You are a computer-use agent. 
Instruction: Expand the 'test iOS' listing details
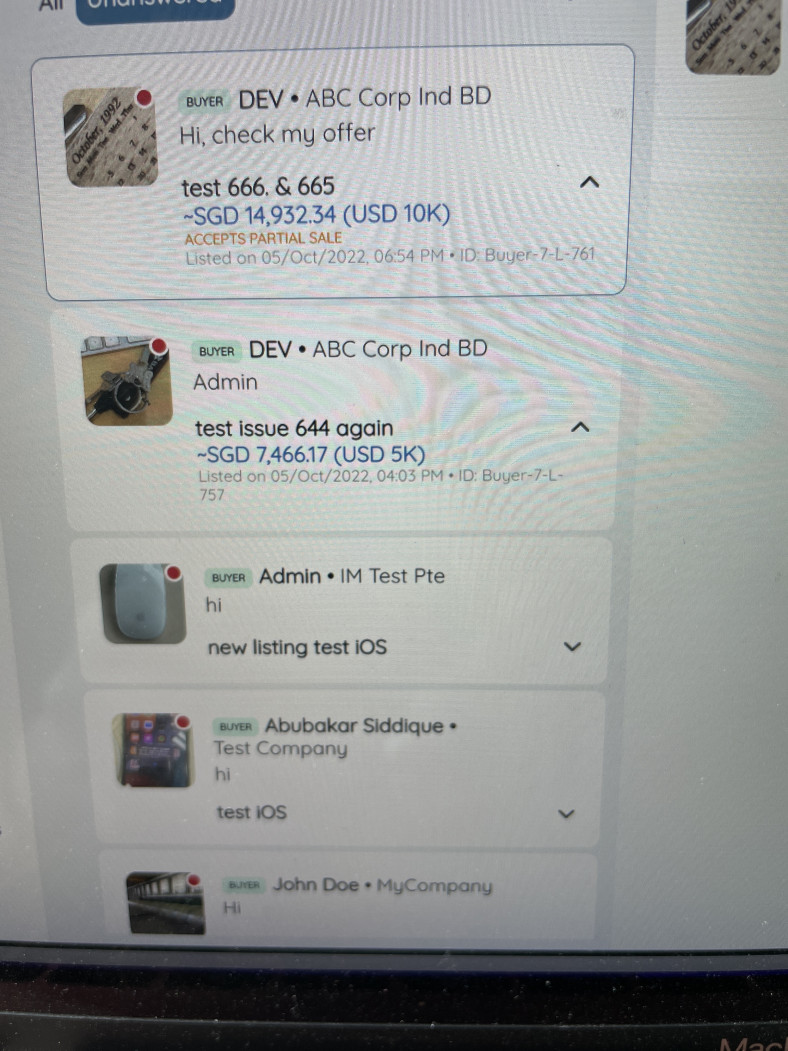566,813
